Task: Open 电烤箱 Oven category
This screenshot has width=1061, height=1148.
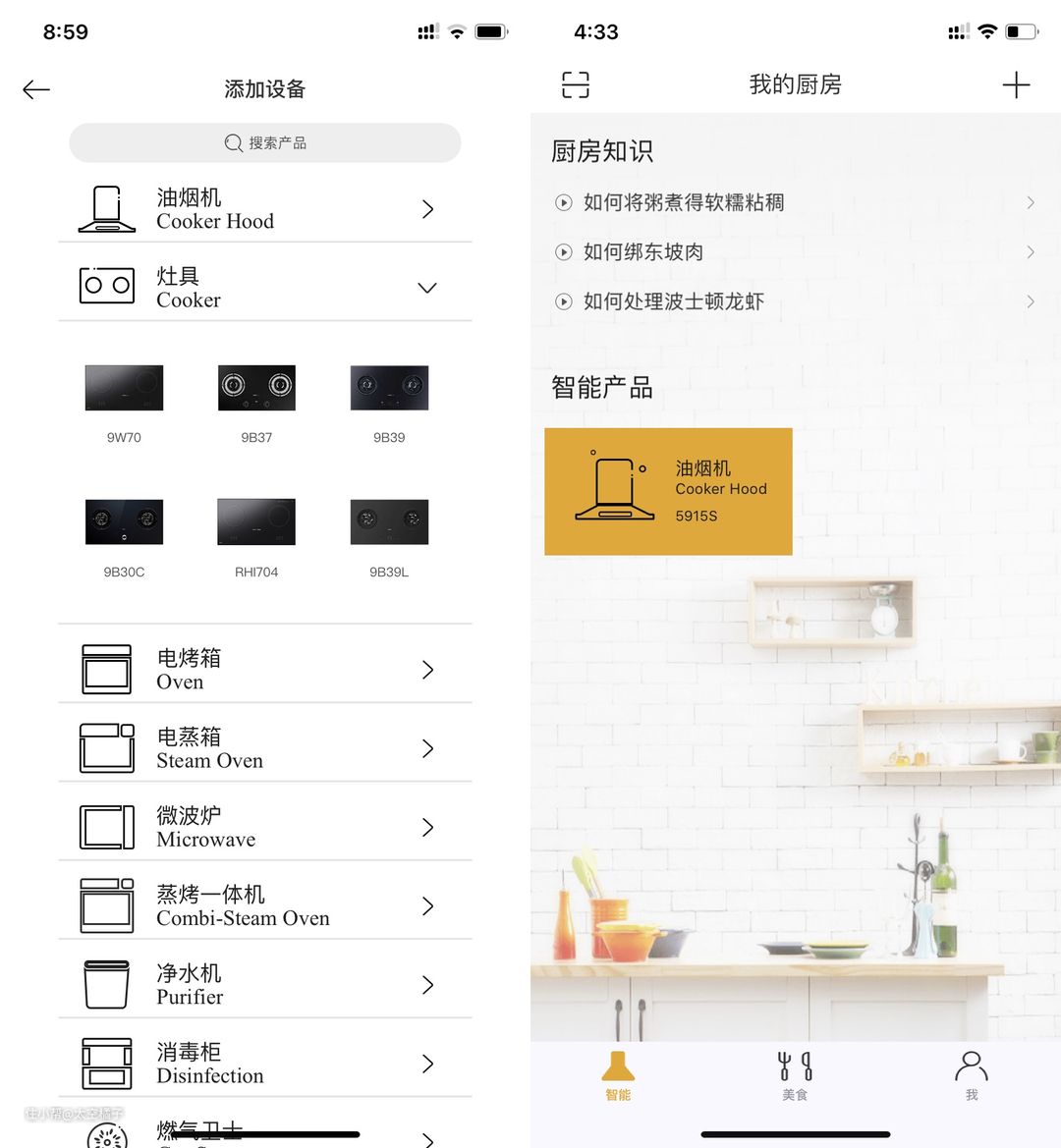Action: point(264,670)
